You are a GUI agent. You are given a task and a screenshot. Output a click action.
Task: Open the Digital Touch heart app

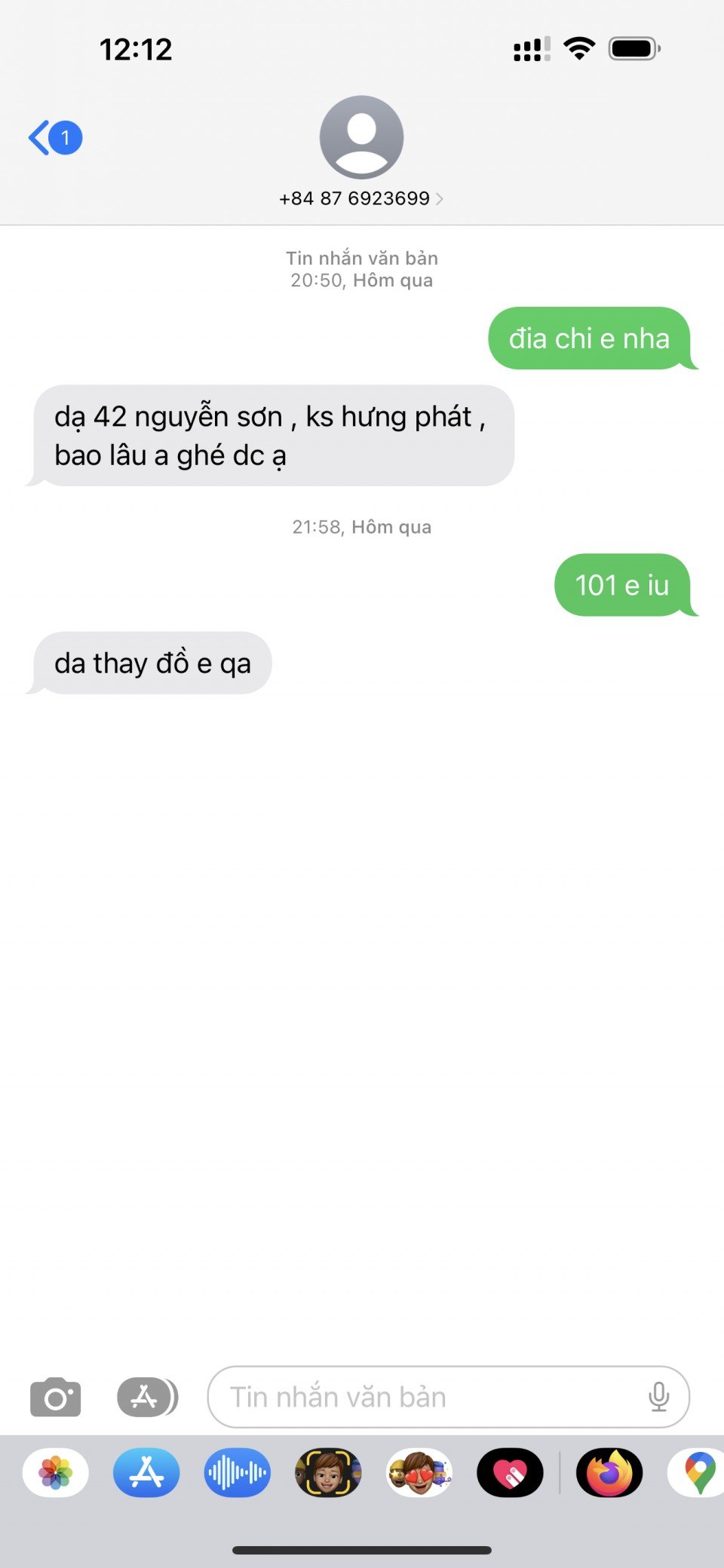point(510,1472)
